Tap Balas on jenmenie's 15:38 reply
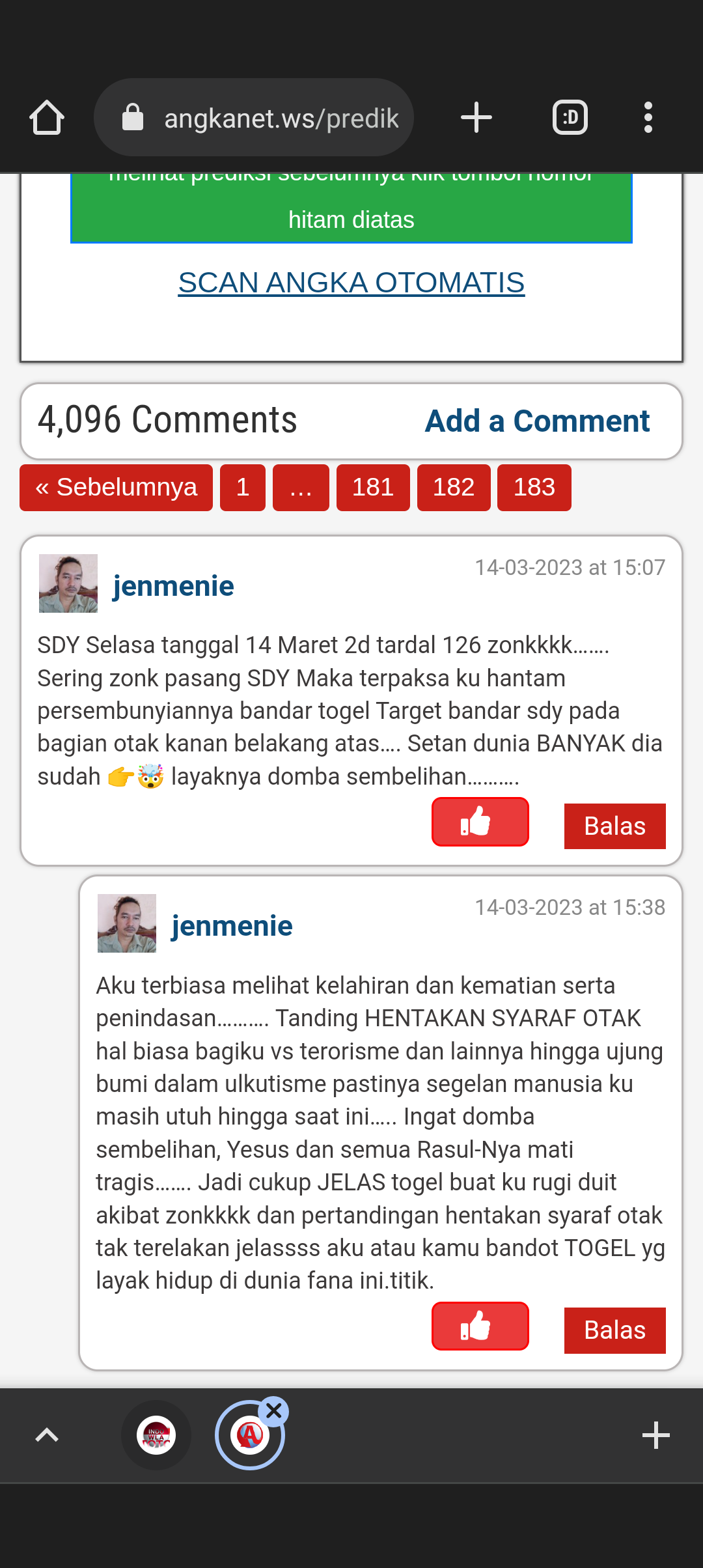 pos(615,1330)
